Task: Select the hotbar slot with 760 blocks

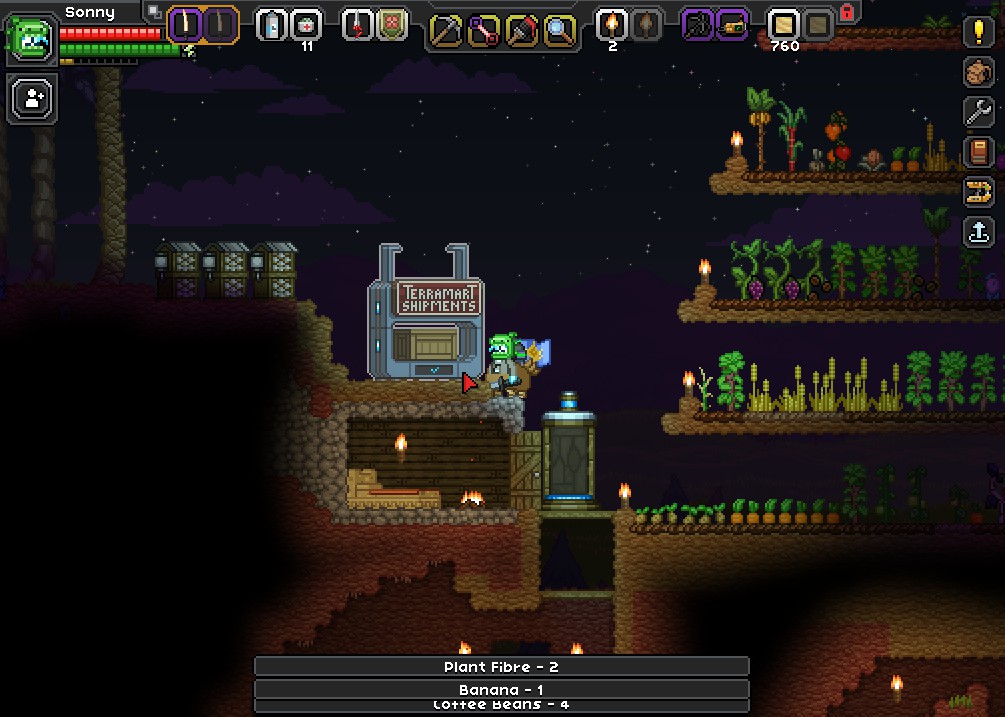Action: [x=783, y=25]
